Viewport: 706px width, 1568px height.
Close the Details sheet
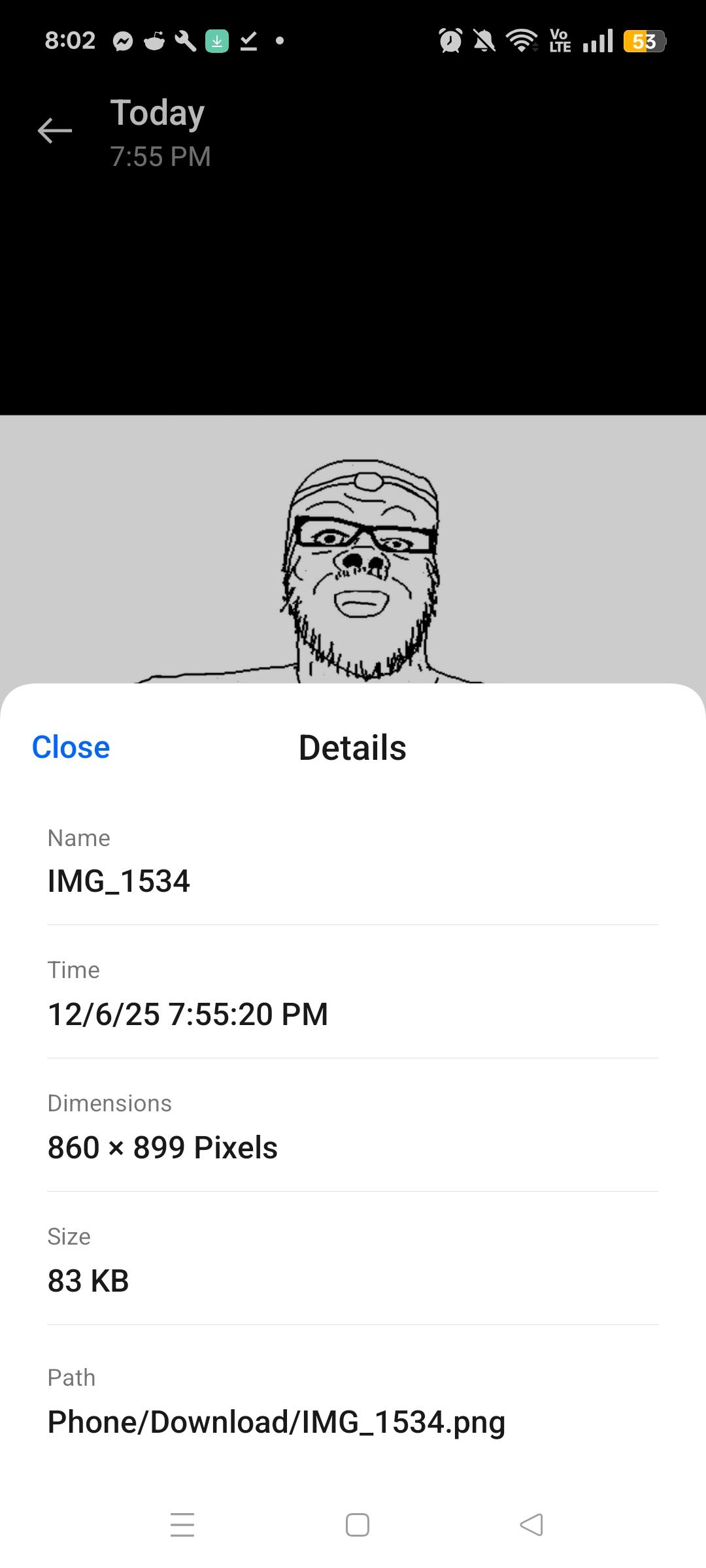tap(71, 747)
